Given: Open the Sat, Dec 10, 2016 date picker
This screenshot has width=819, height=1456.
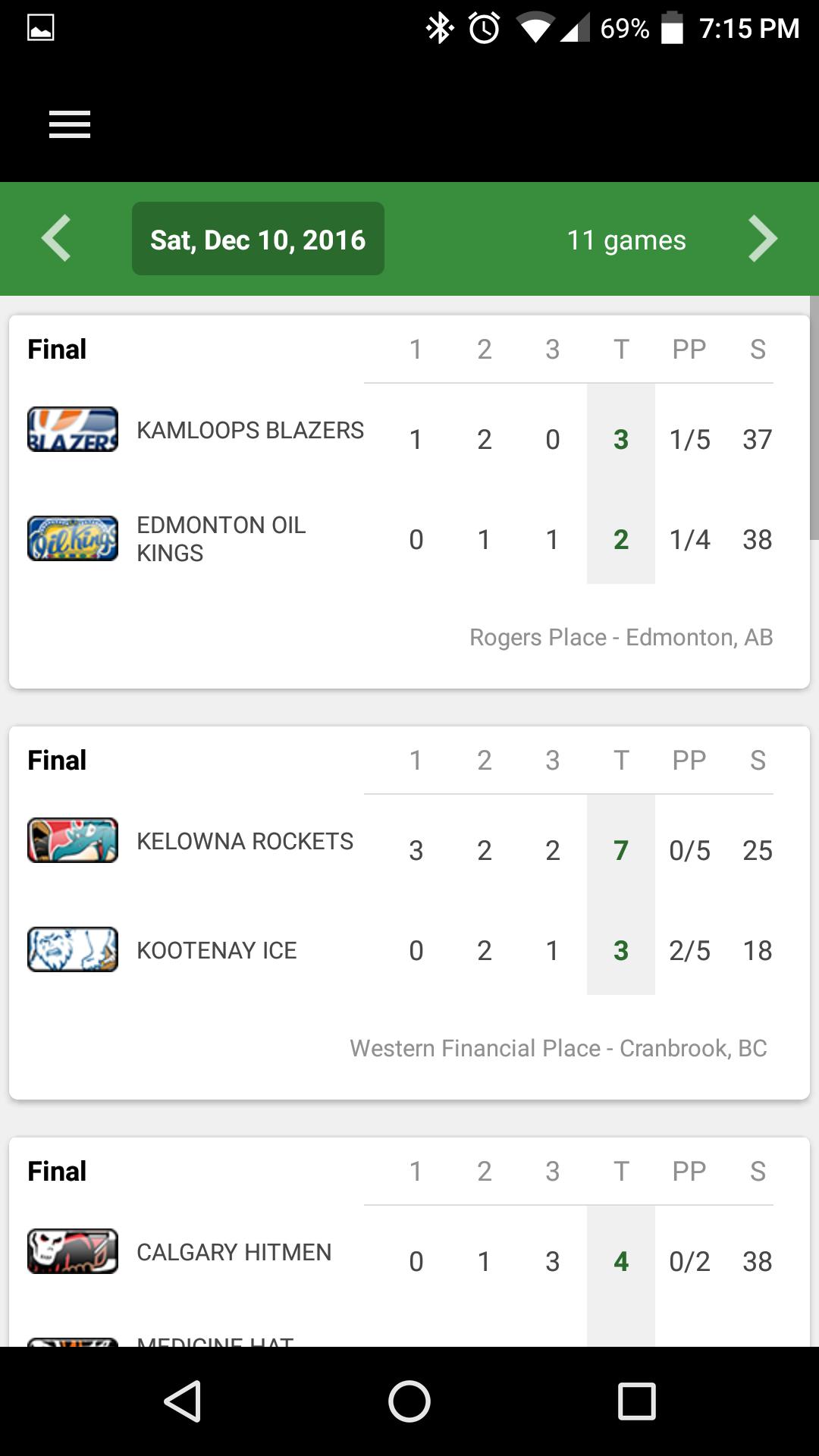Looking at the screenshot, I should 258,239.
